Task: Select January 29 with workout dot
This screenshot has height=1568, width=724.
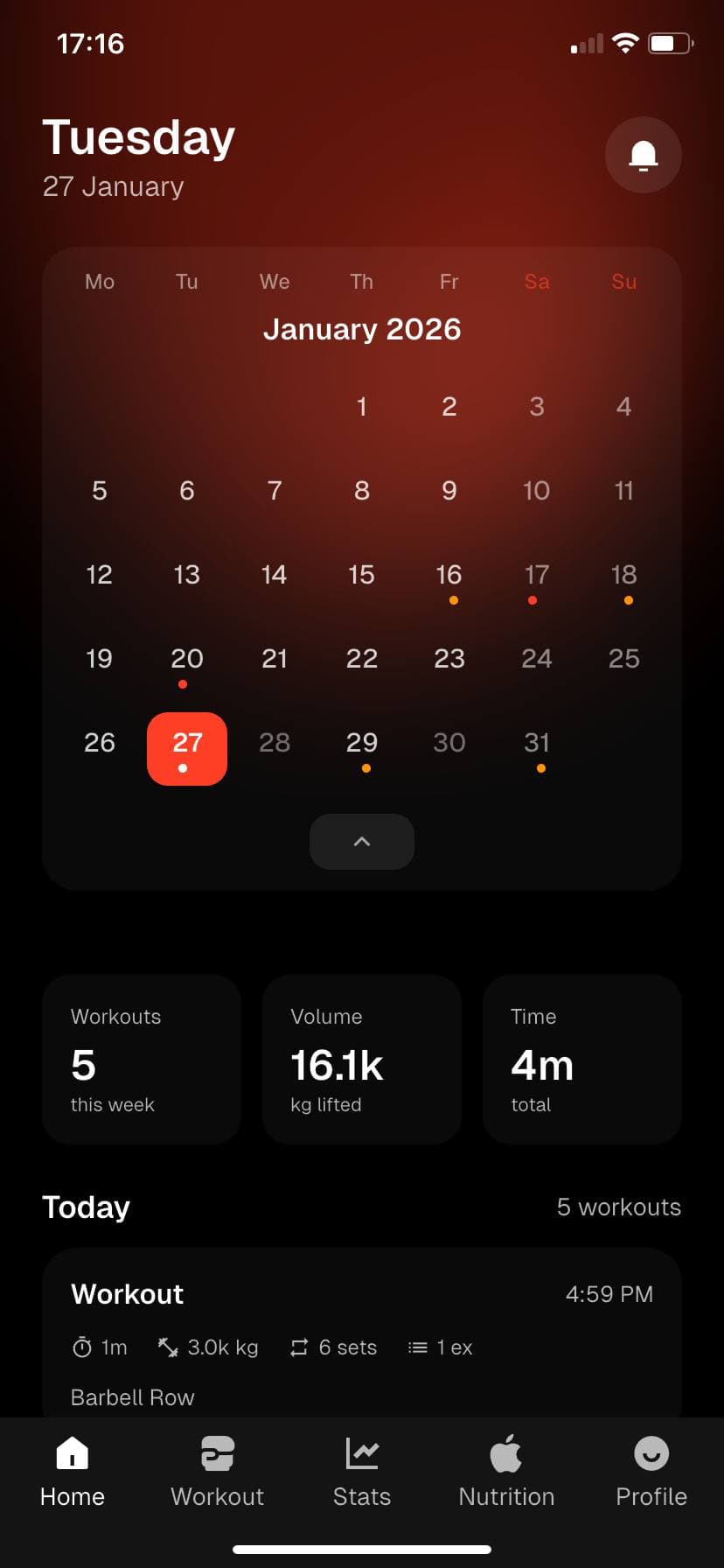Action: pyautogui.click(x=361, y=742)
